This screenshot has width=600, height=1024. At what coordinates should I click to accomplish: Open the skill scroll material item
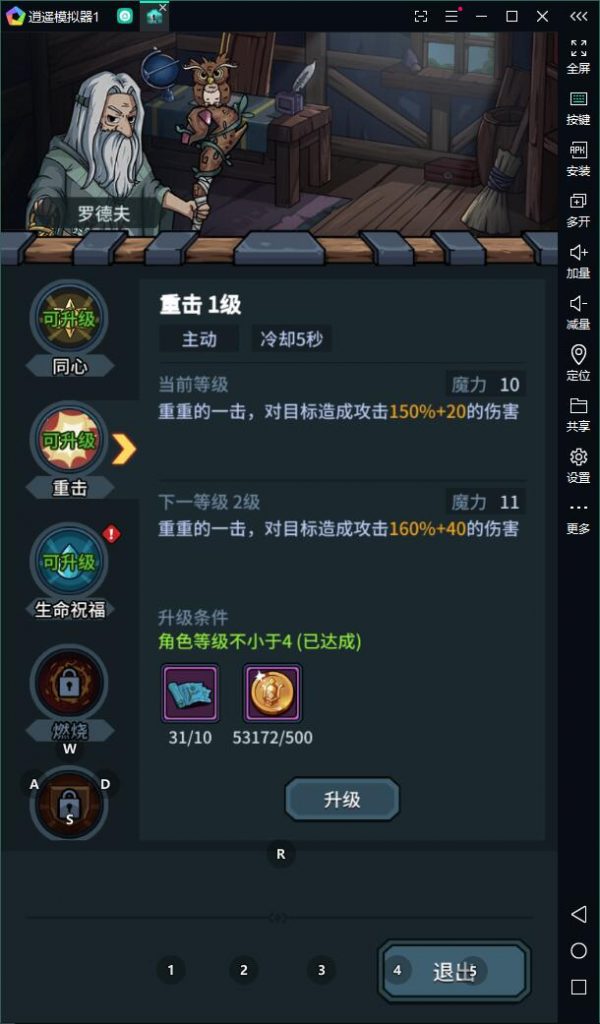point(190,693)
